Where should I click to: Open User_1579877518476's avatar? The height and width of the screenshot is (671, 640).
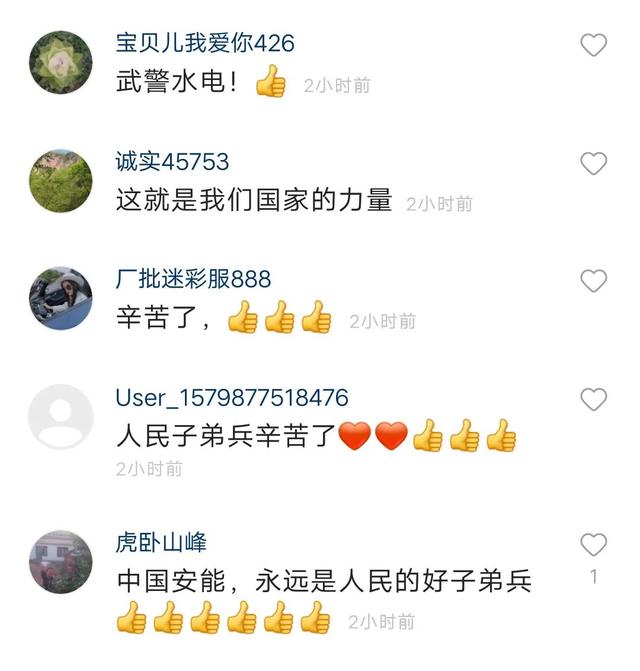(60, 417)
